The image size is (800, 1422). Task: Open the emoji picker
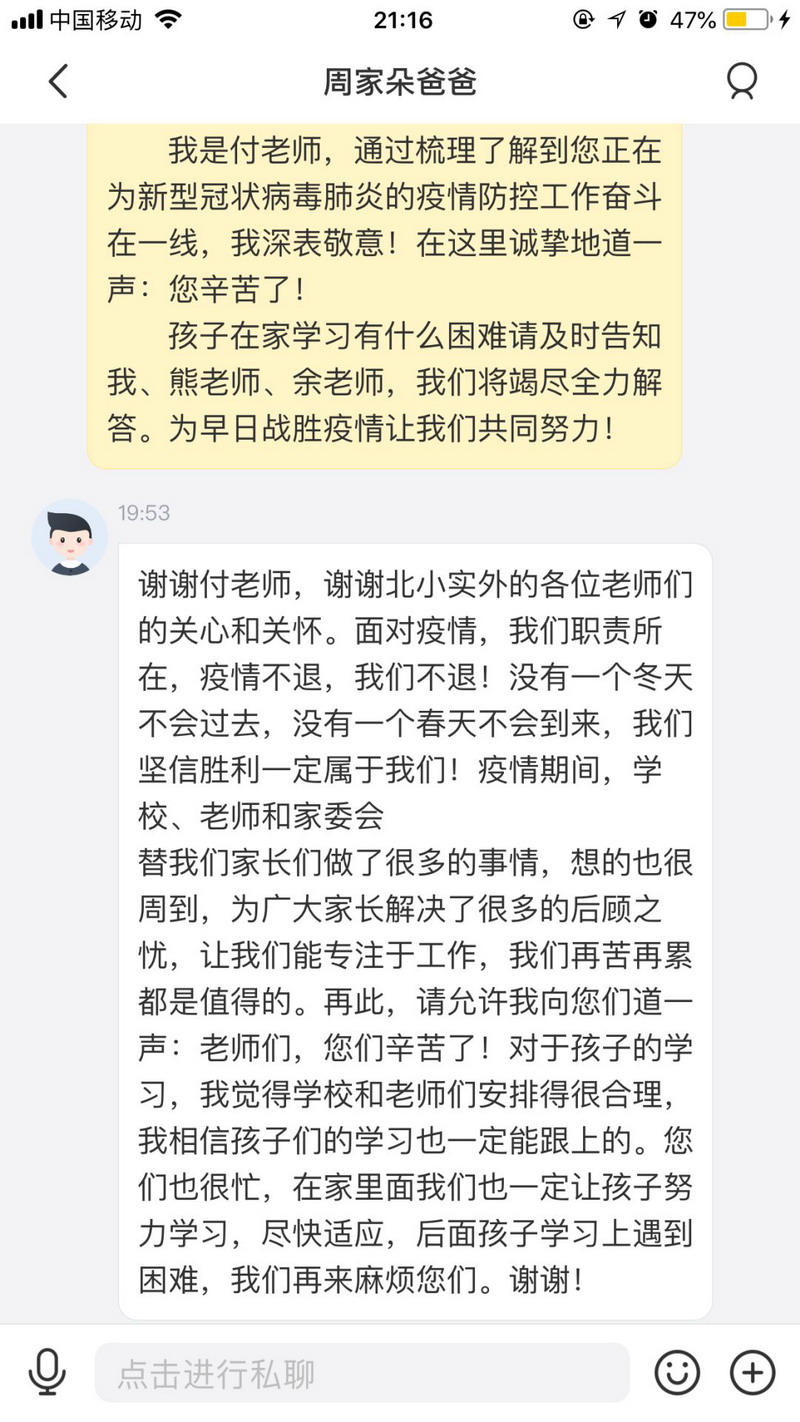677,1373
